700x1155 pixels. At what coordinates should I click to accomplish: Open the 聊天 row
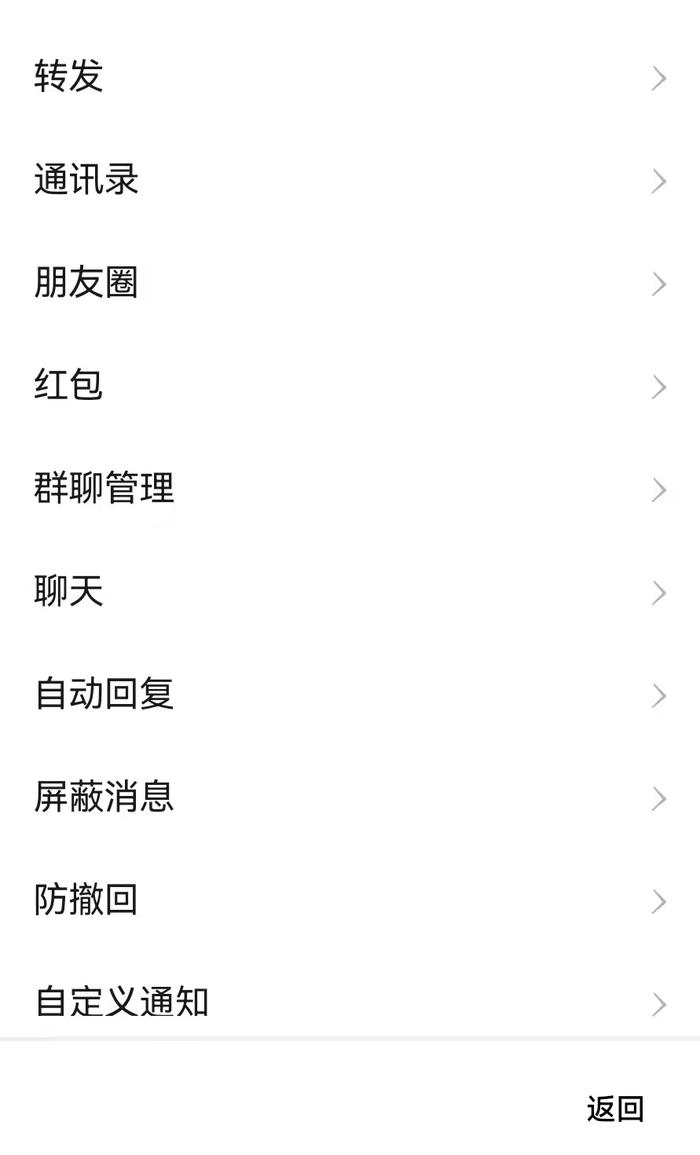(x=350, y=592)
